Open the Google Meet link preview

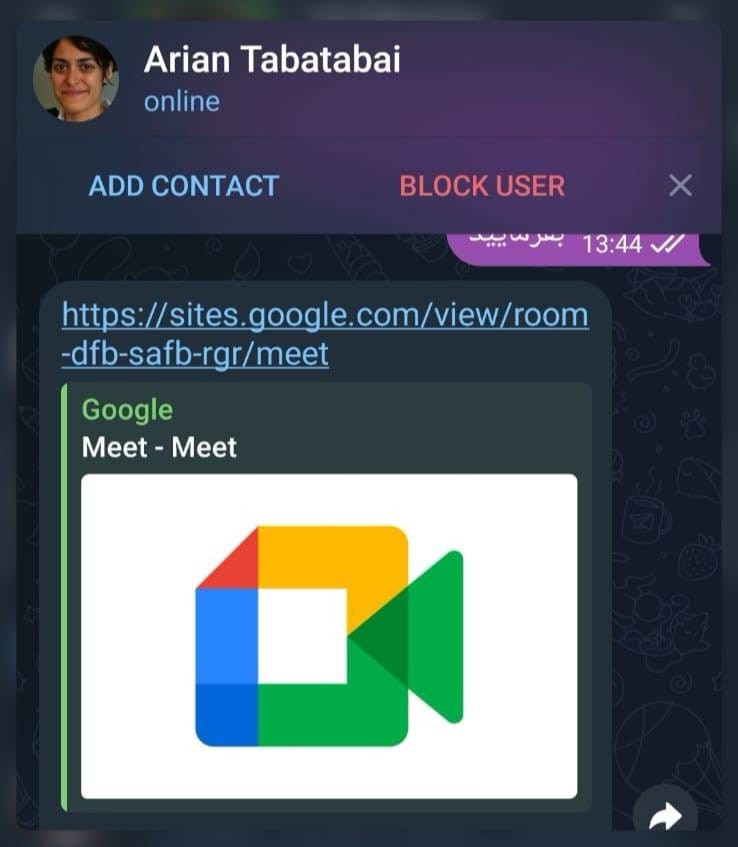[328, 636]
